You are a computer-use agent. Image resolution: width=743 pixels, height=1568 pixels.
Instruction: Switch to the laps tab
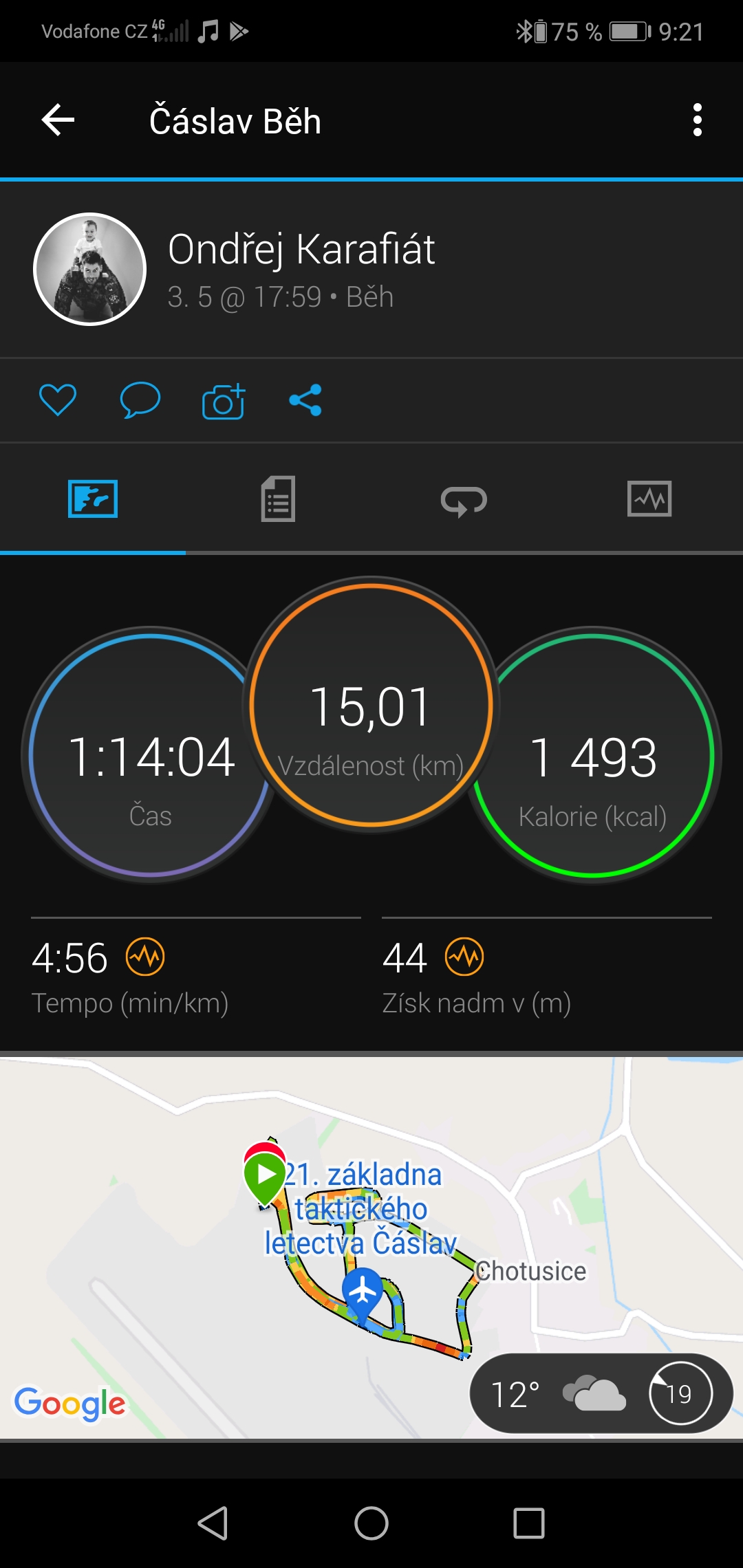click(x=464, y=499)
